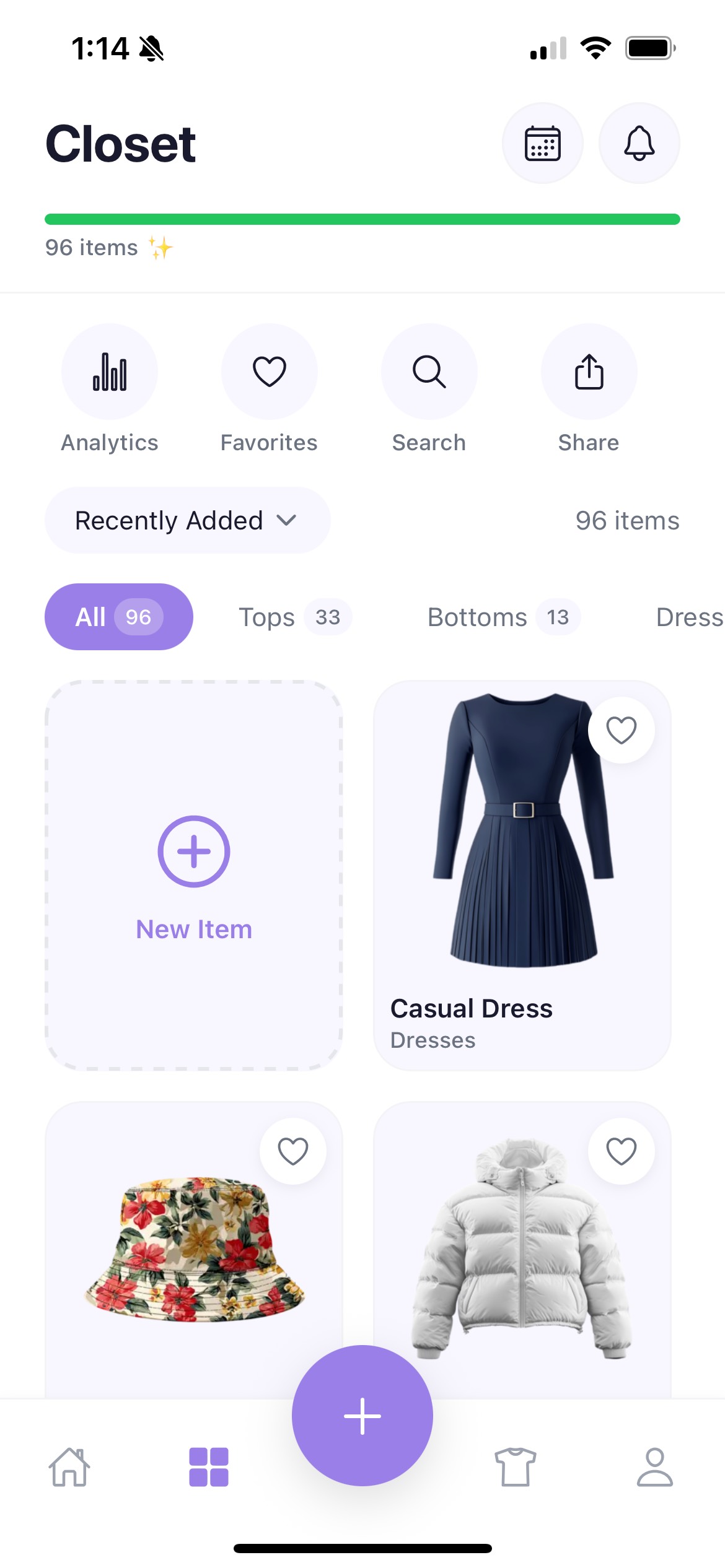Heart the floral bucket hat

(x=294, y=1150)
